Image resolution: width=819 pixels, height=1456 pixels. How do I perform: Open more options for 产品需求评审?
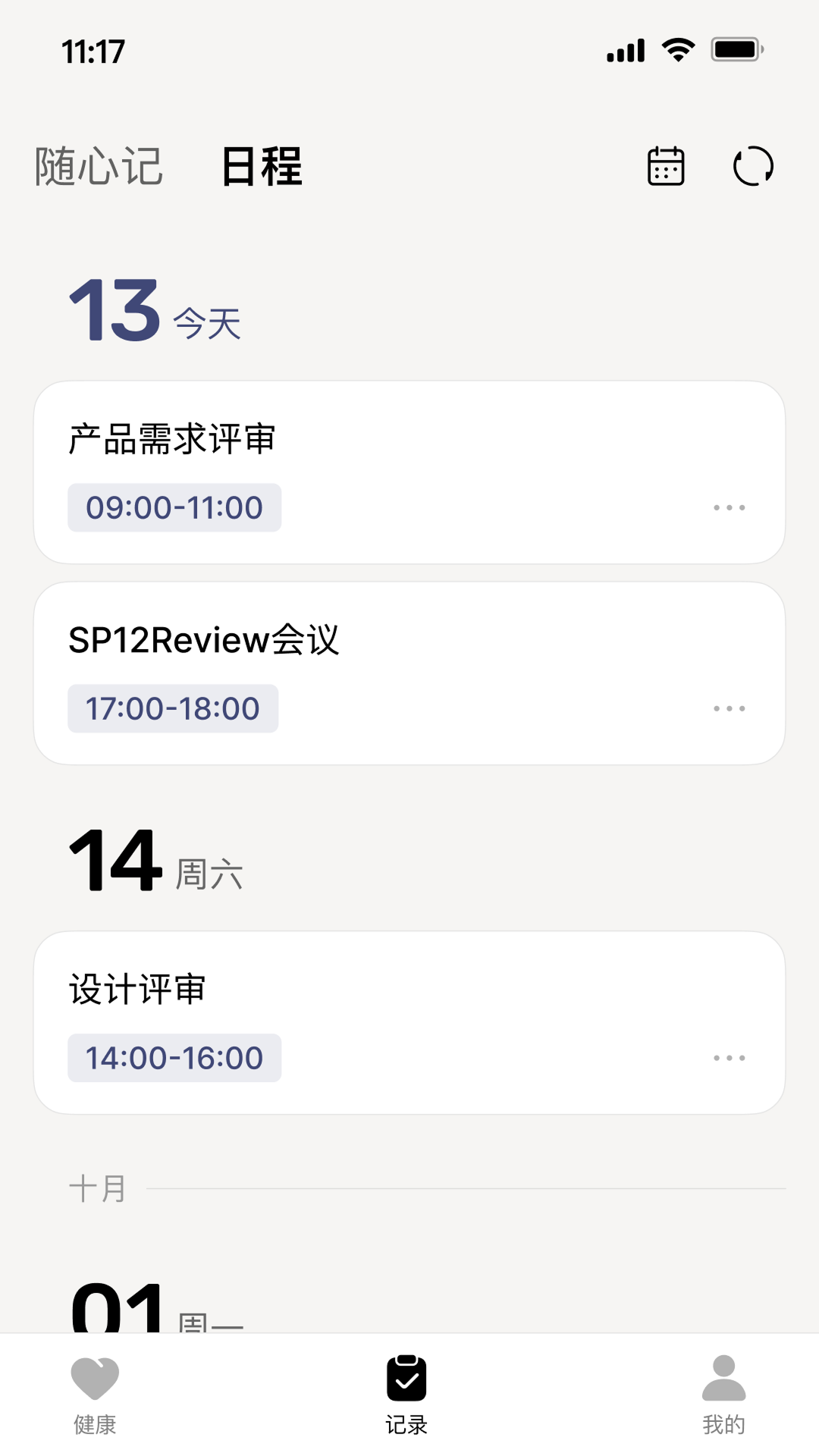(x=729, y=507)
